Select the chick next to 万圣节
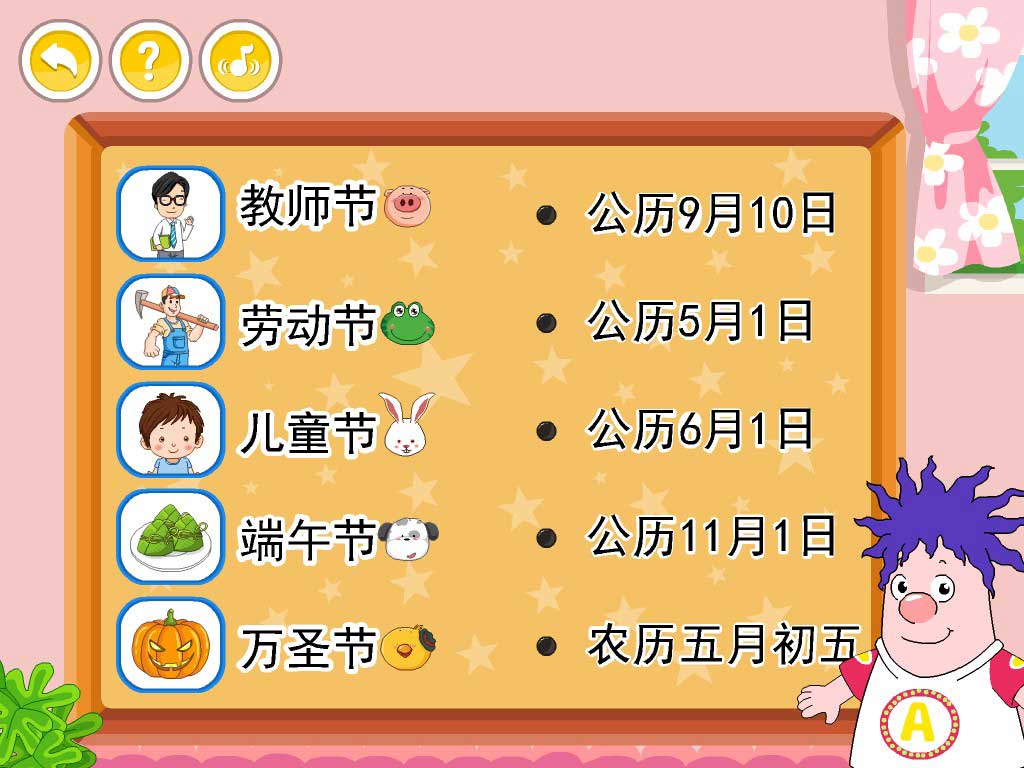1024x768 pixels. pos(409,646)
